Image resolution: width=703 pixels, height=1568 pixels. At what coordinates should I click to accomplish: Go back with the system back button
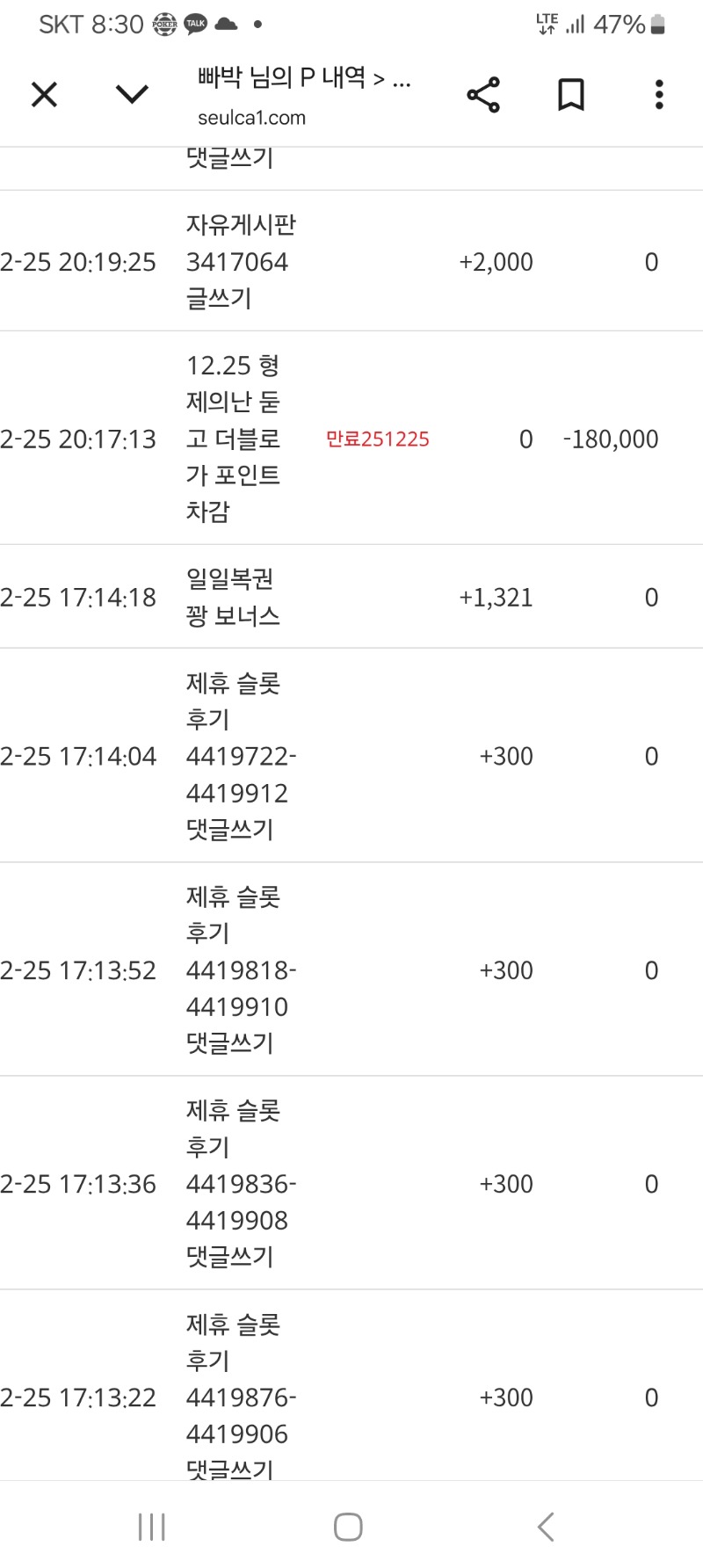tap(546, 1527)
